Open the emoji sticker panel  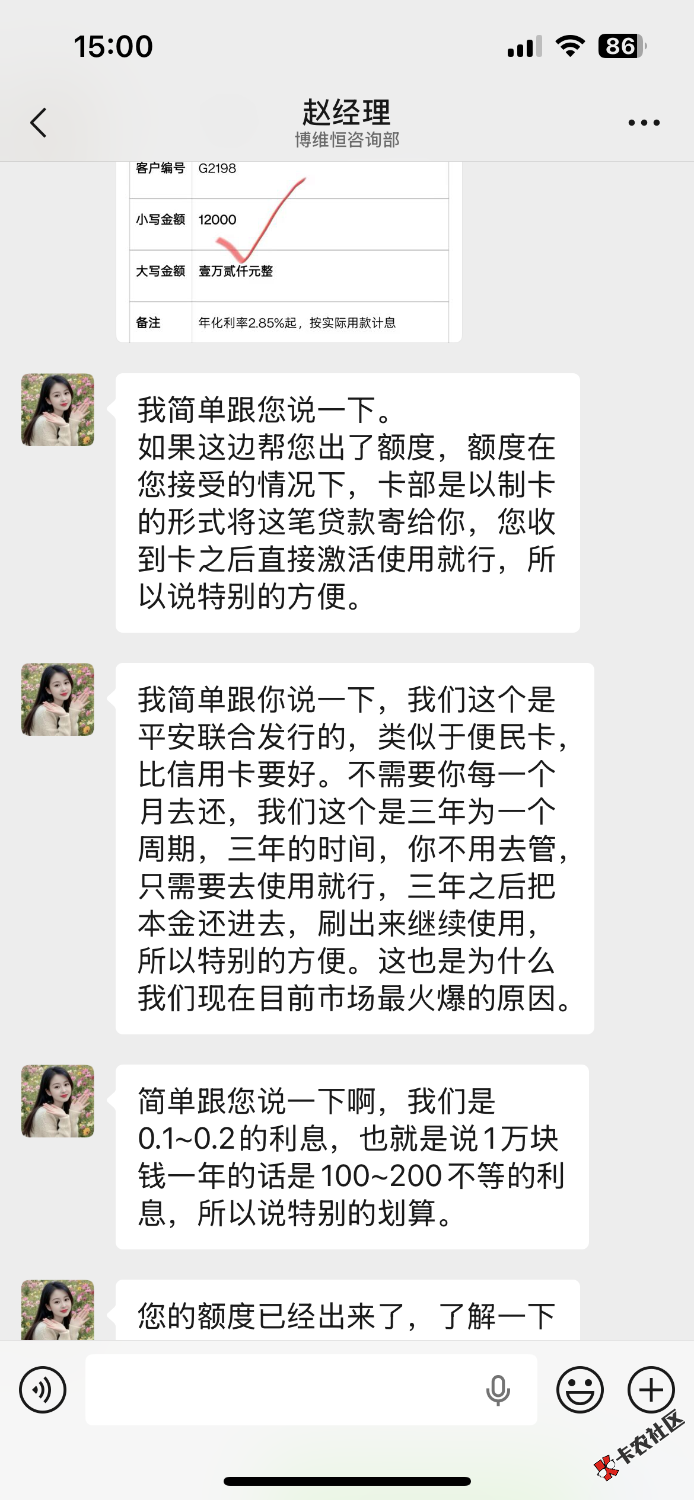pos(580,1390)
